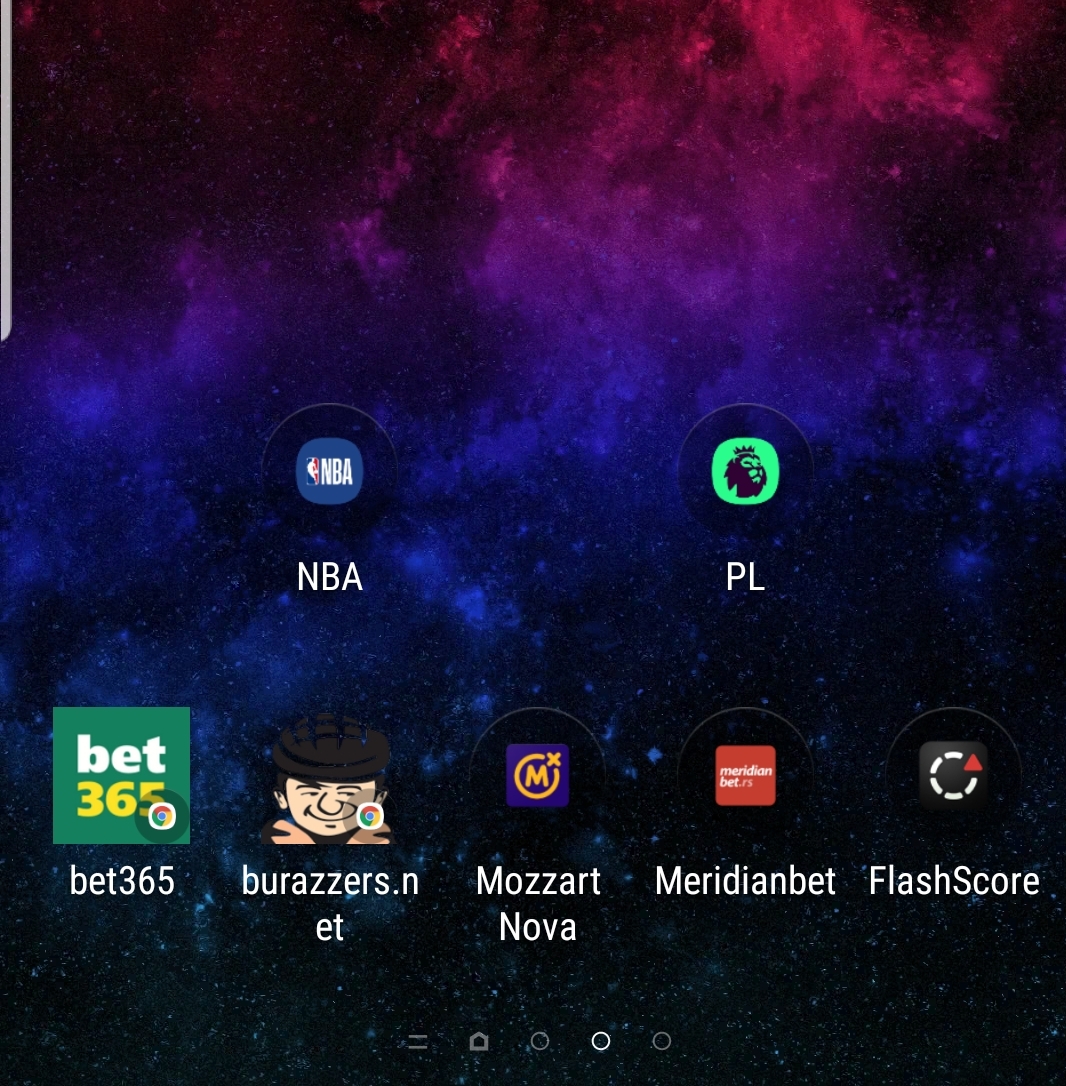Open the bet365 shortcut
Screen dimensions: 1066x1086
121,776
